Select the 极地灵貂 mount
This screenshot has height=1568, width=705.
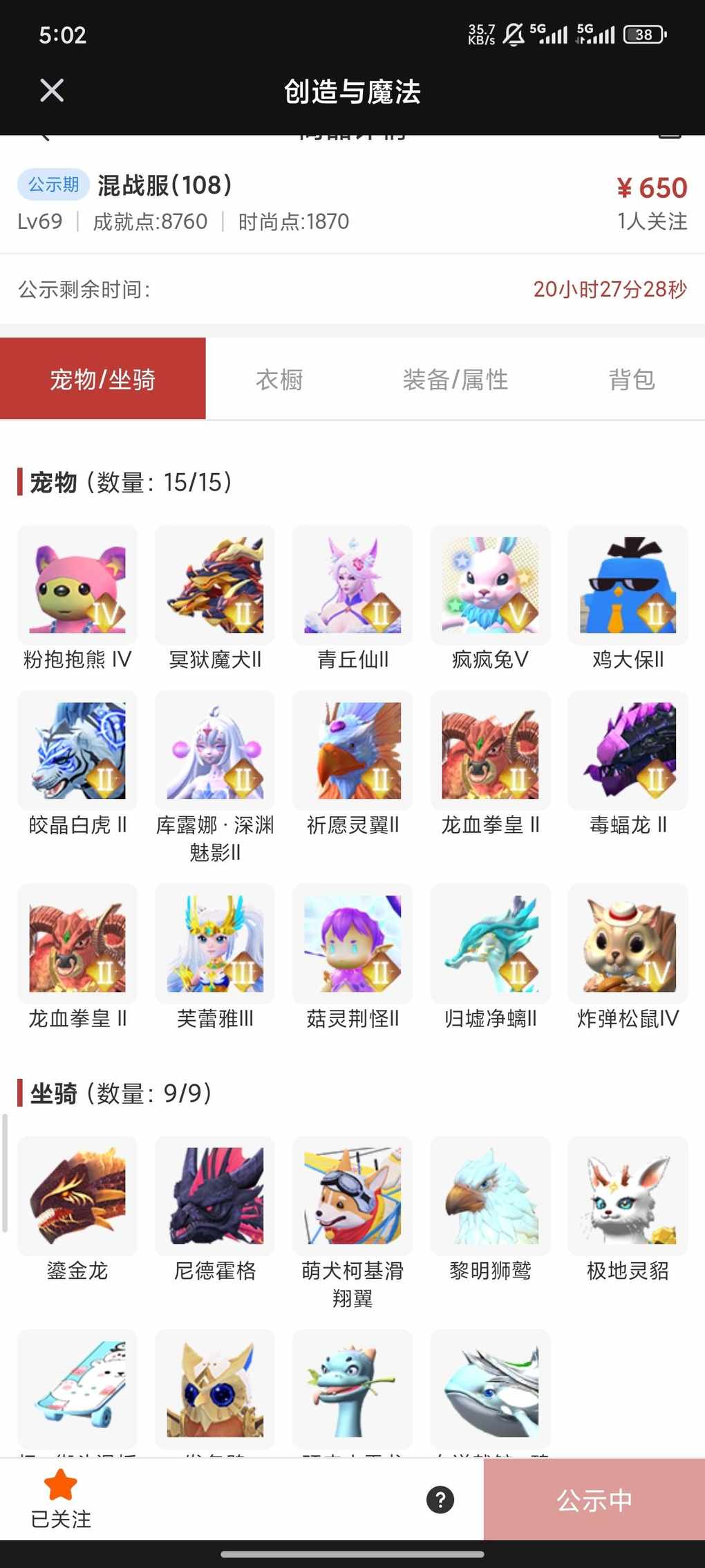click(x=628, y=1196)
